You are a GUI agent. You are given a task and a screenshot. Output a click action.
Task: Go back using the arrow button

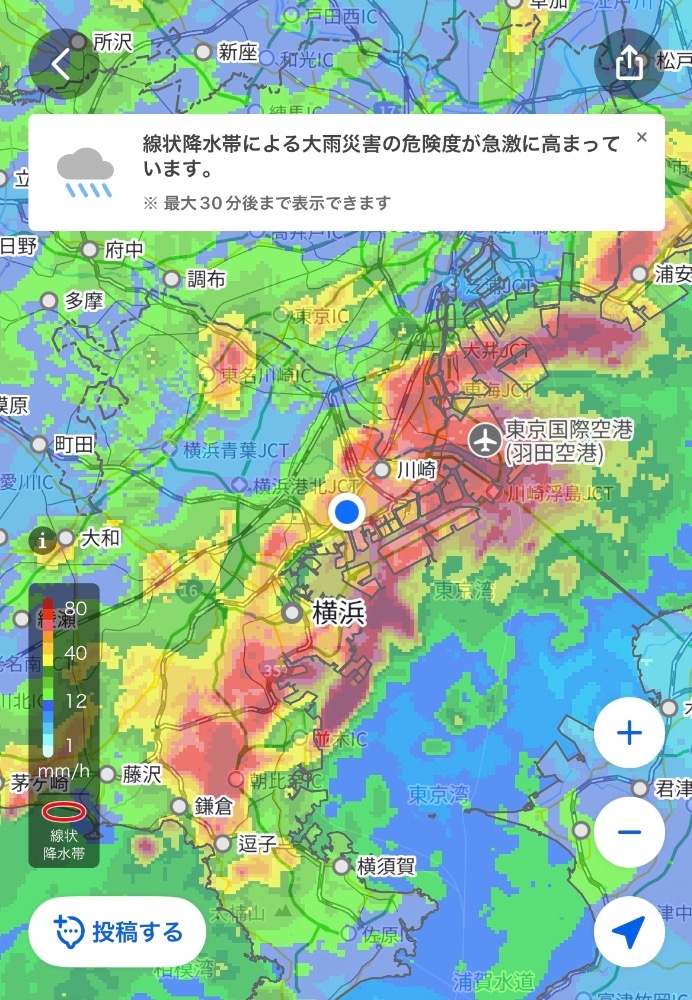(63, 64)
